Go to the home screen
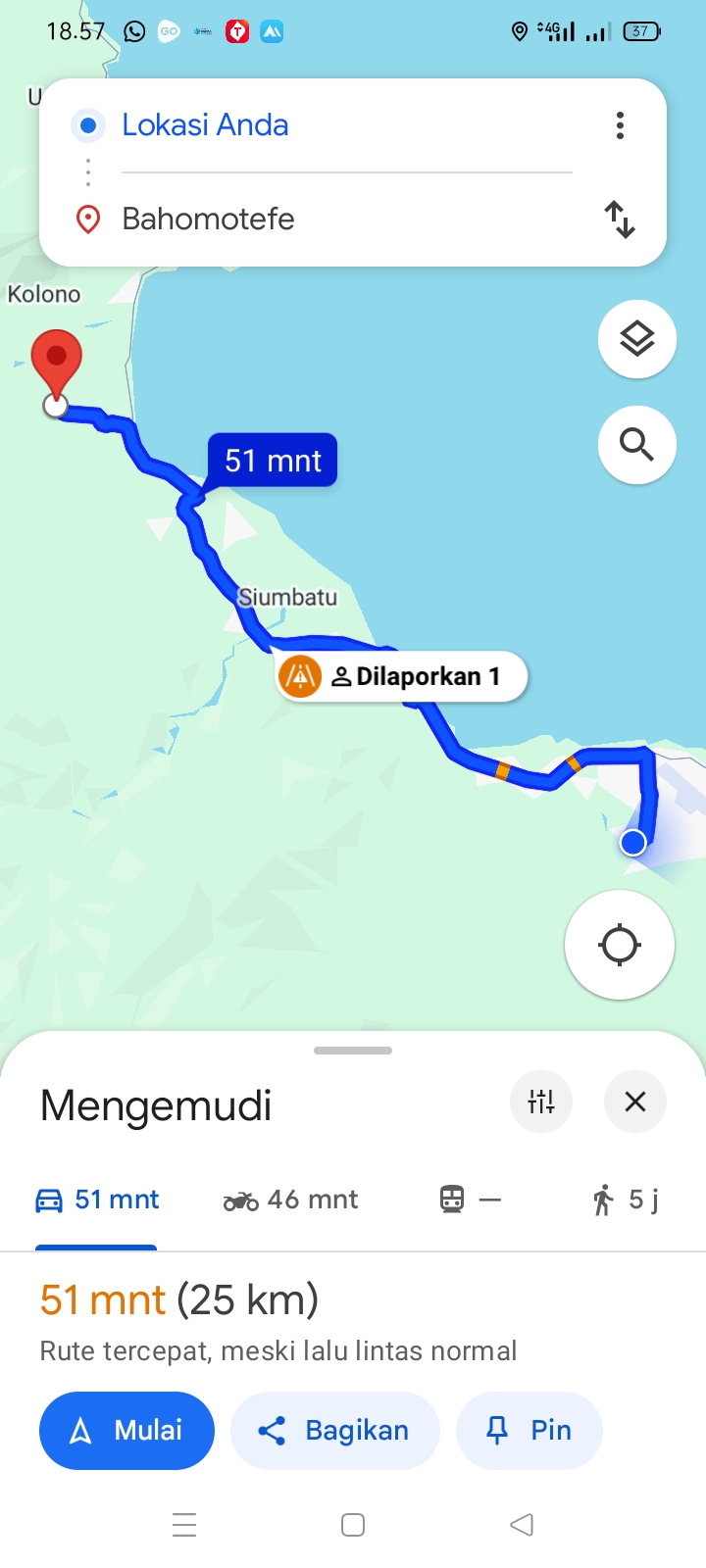The height and width of the screenshot is (1568, 706). click(x=353, y=1525)
